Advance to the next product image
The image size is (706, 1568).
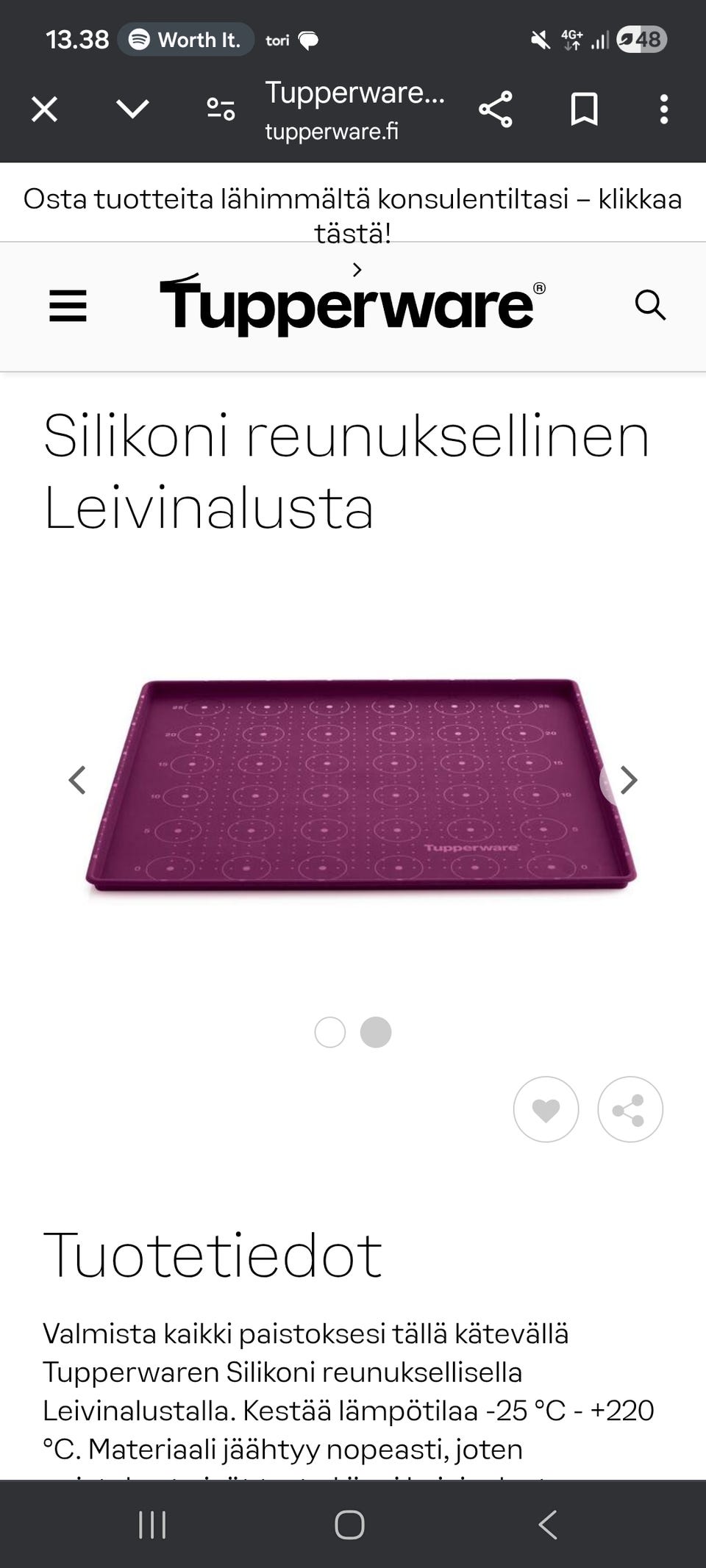[x=629, y=778]
